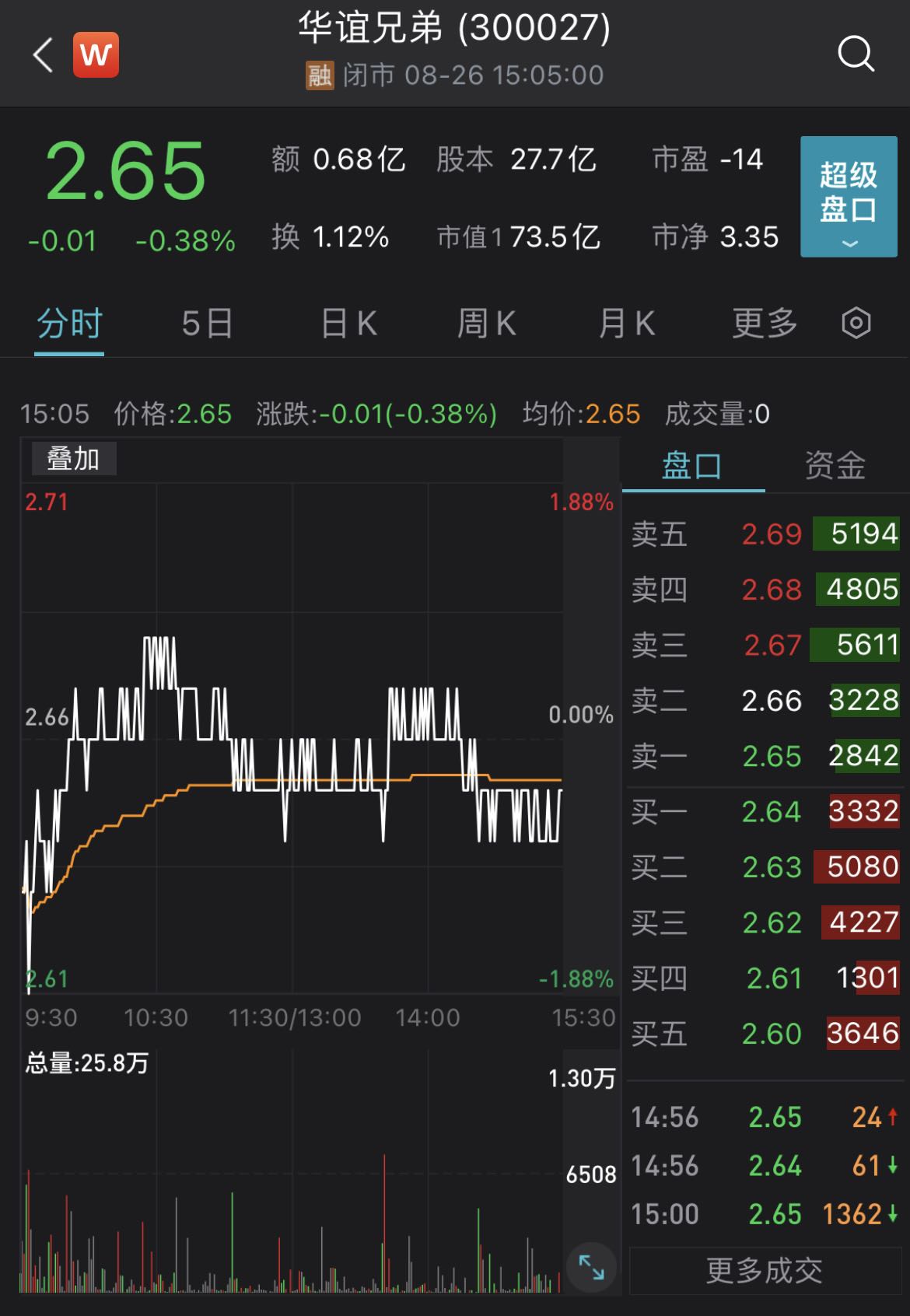
Task: Switch to the 资金 tab
Action: [835, 467]
